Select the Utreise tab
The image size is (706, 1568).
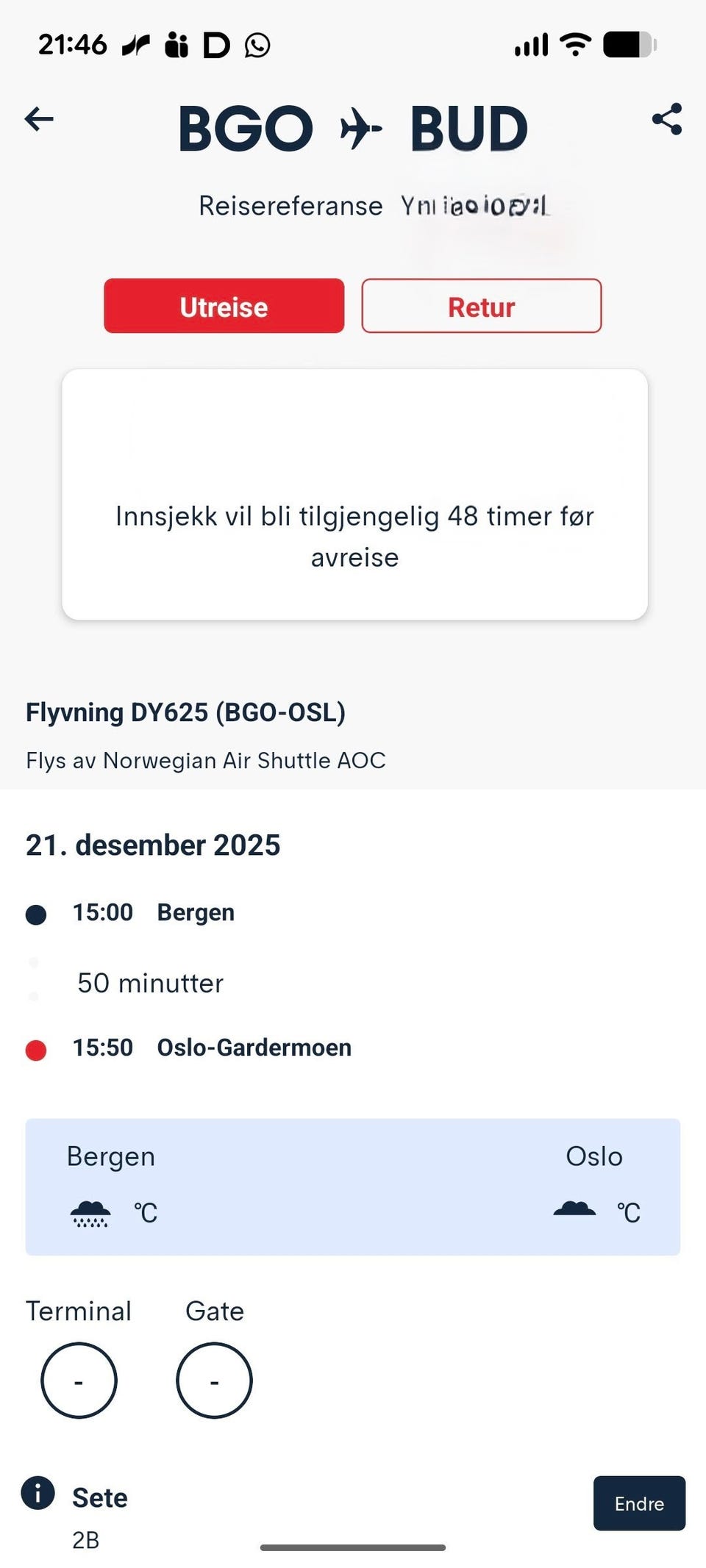(x=224, y=307)
